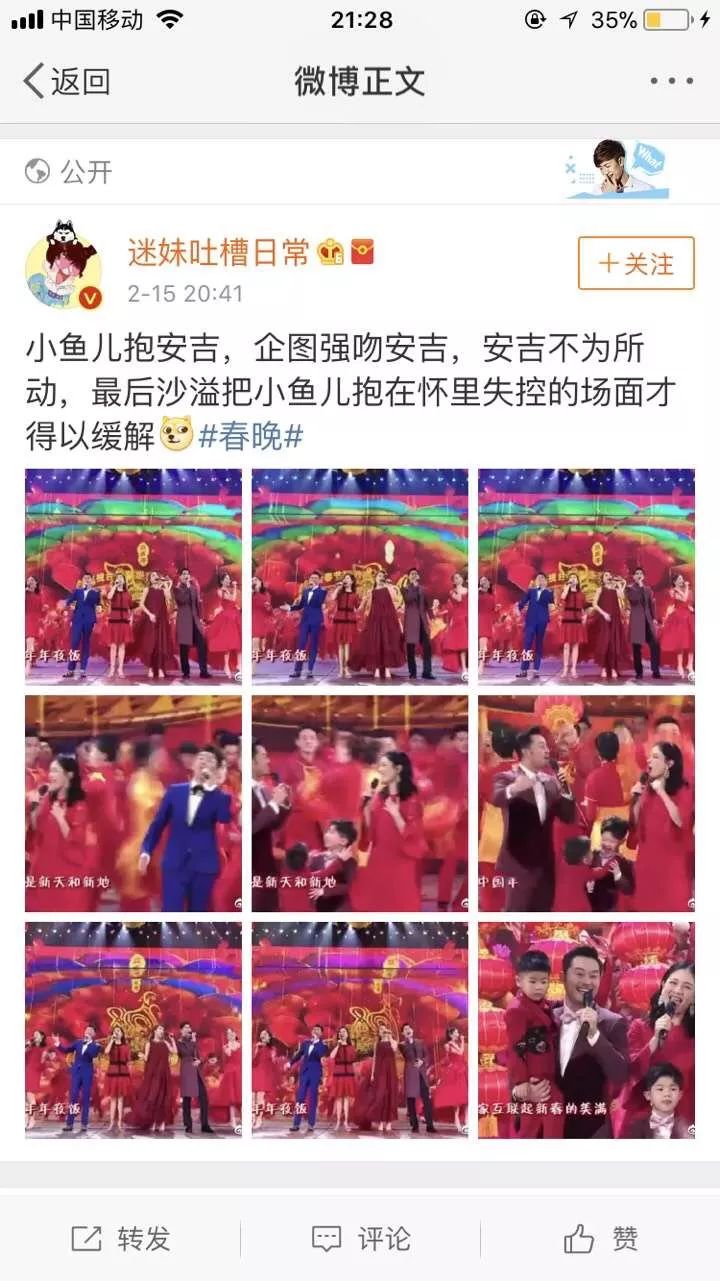View the first photo in the grid

(x=133, y=576)
